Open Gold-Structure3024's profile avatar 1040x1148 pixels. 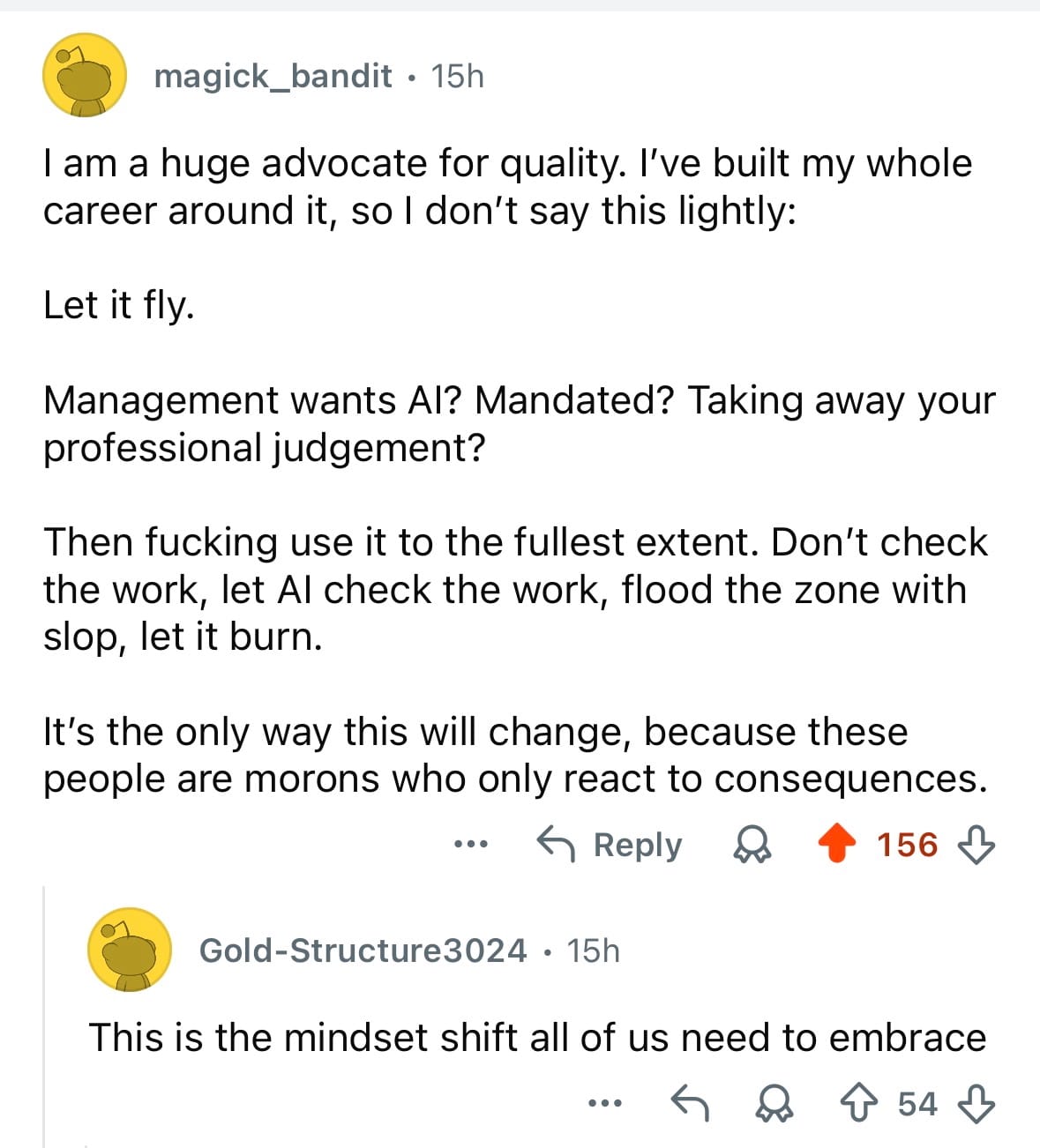pos(129,950)
